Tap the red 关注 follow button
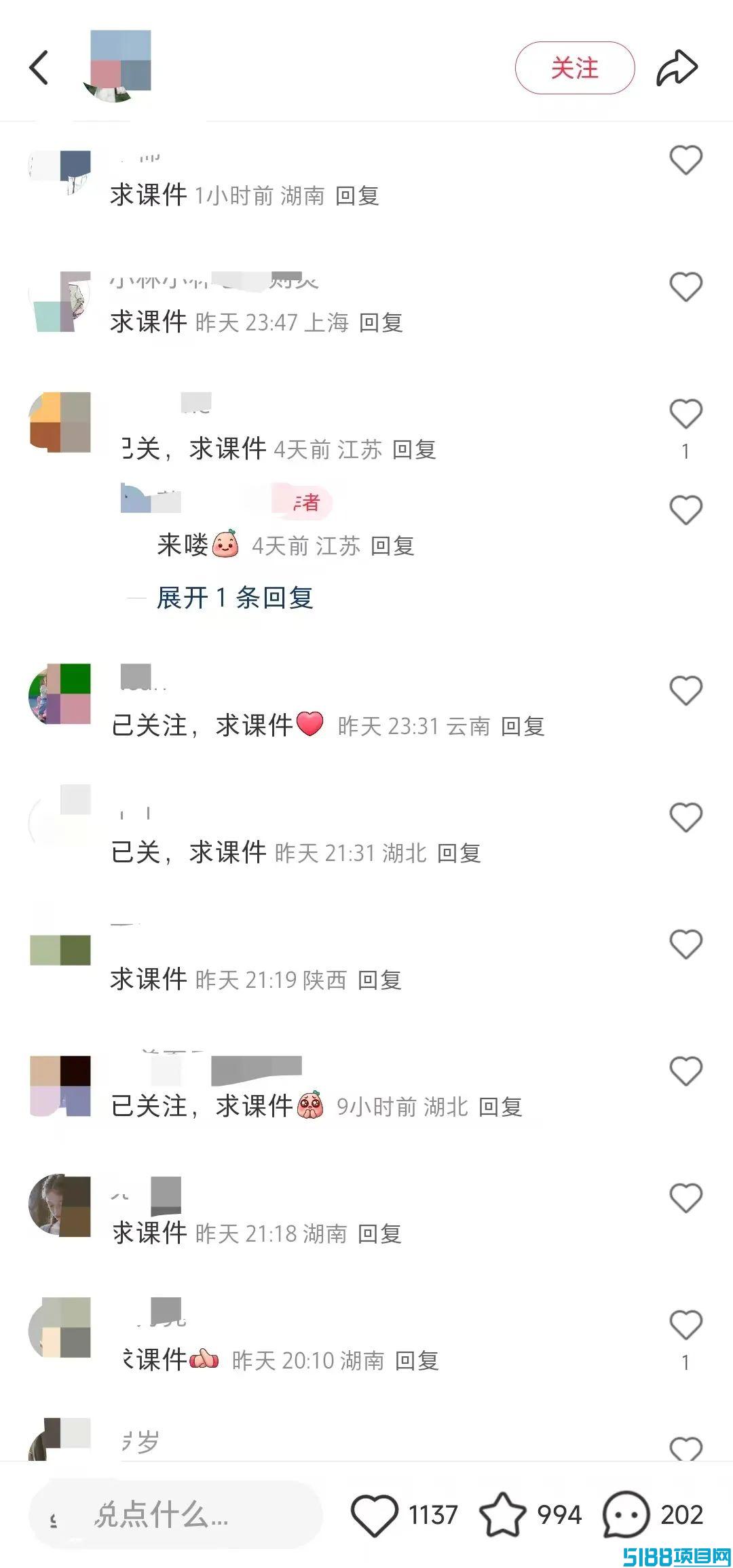 pyautogui.click(x=575, y=68)
